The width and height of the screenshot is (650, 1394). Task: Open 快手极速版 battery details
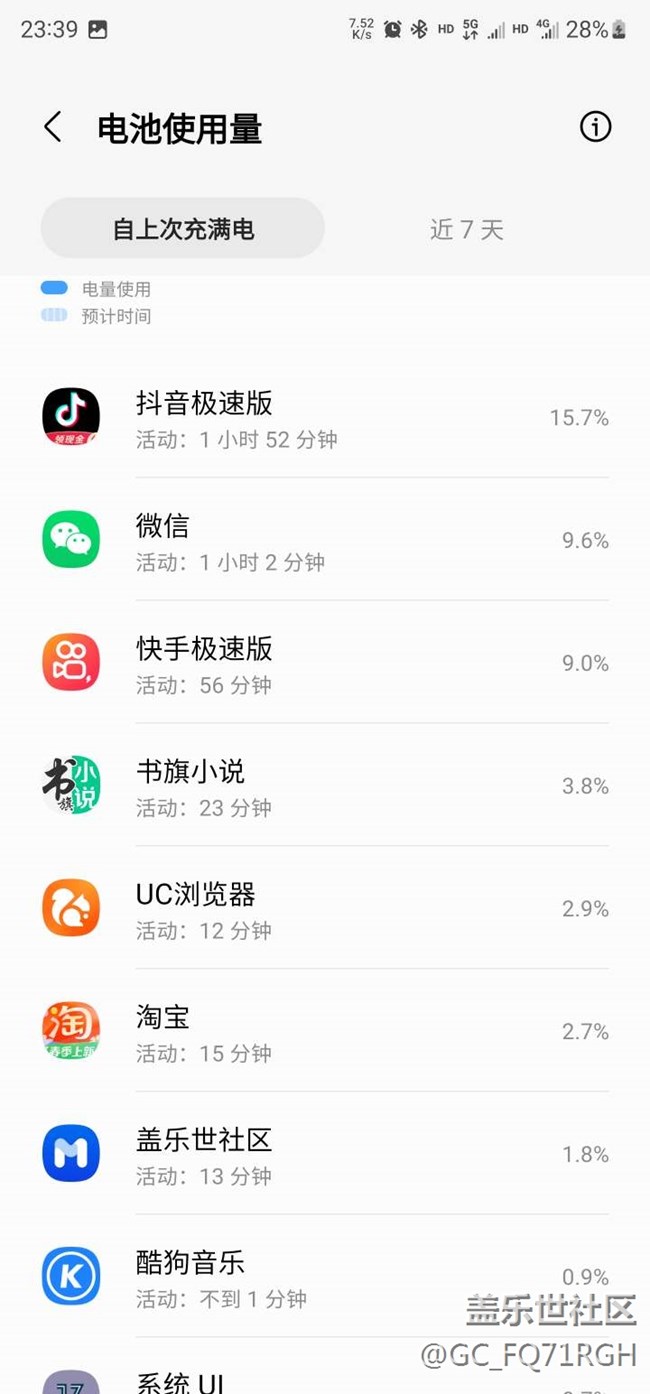coord(325,663)
